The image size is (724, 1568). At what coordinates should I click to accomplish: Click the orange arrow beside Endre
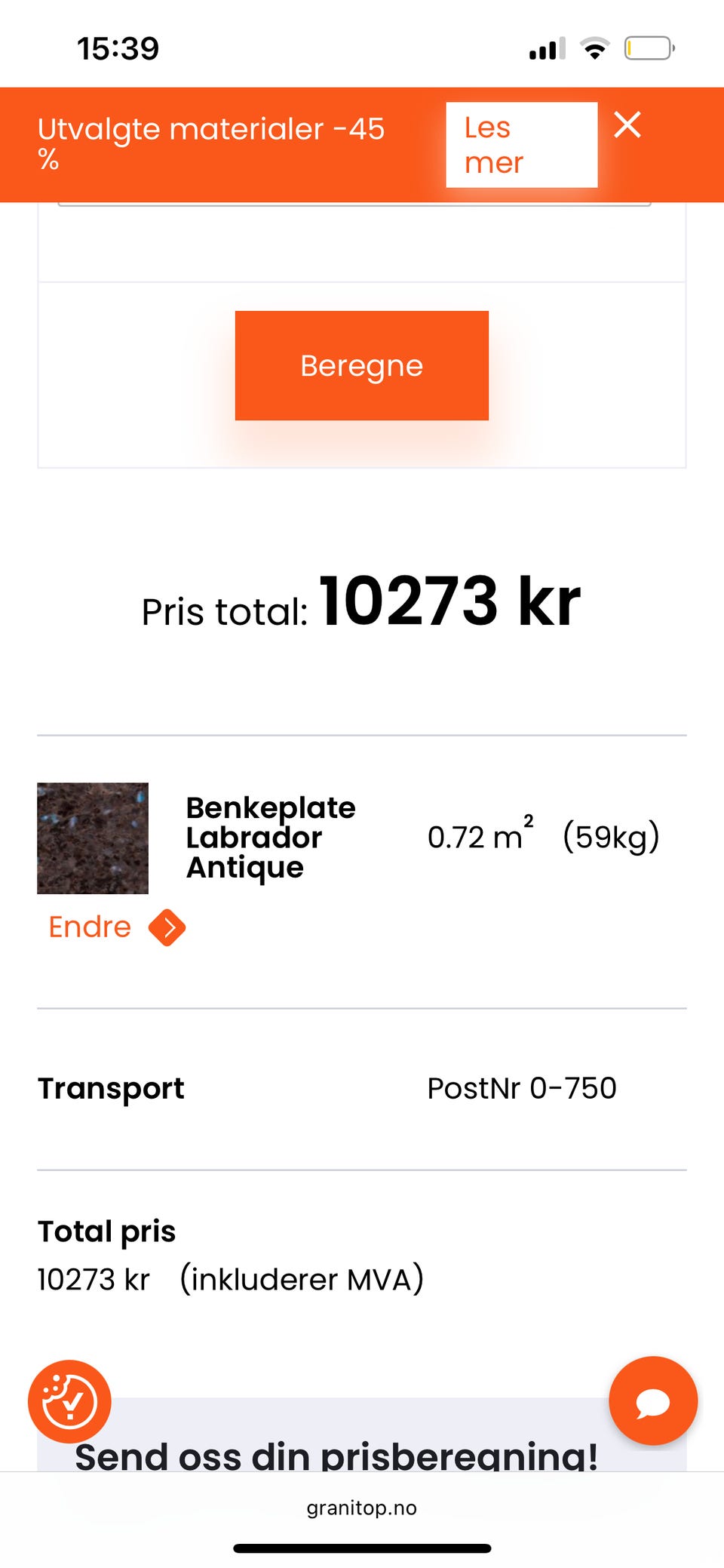tap(167, 927)
